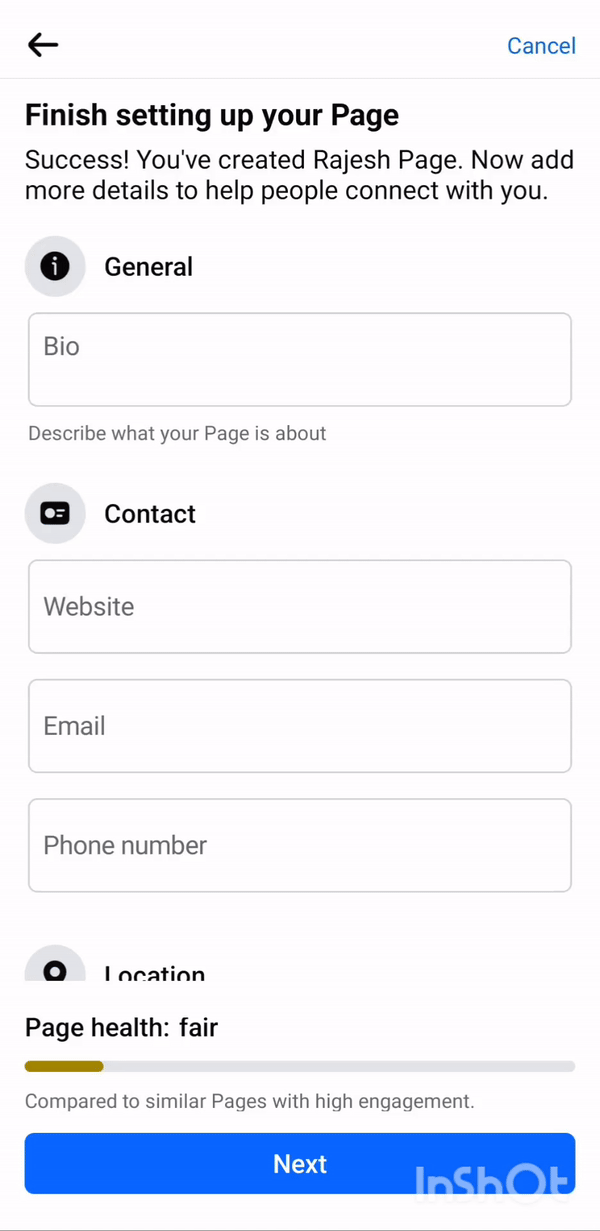The image size is (600, 1231).
Task: Focus the Email input field
Action: 300,726
